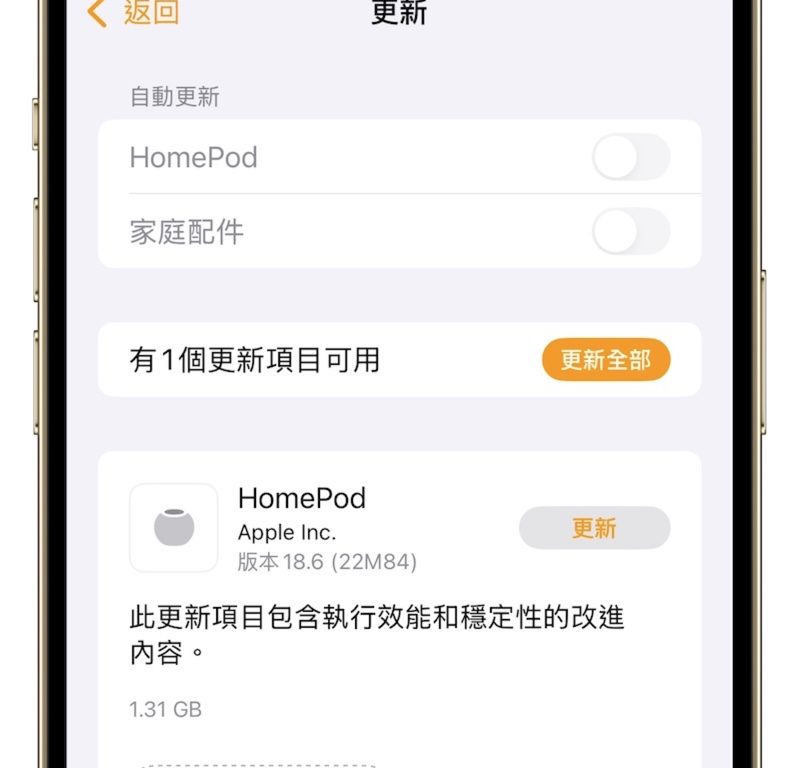Viewport: 800px width, 768px height.
Task: Go back with 返回 button
Action: (x=133, y=14)
